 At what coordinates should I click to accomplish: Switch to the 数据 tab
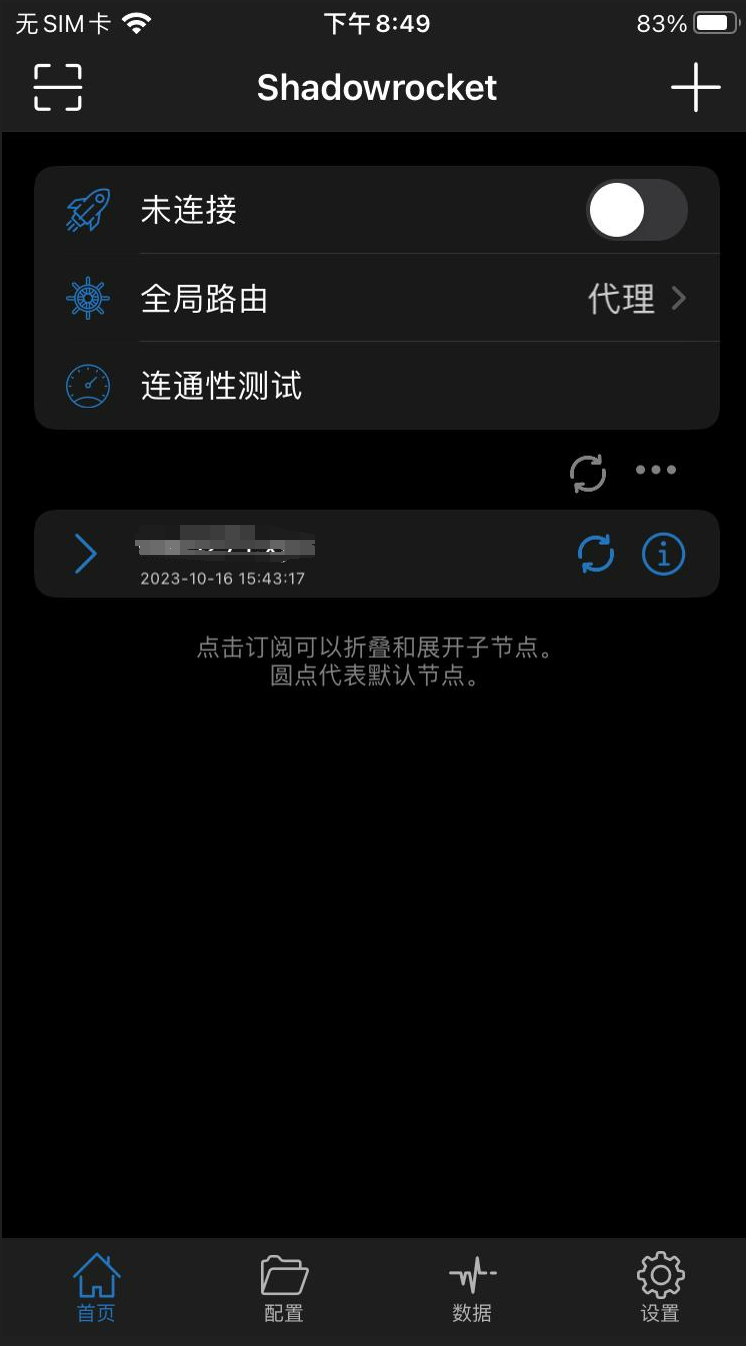point(472,1290)
